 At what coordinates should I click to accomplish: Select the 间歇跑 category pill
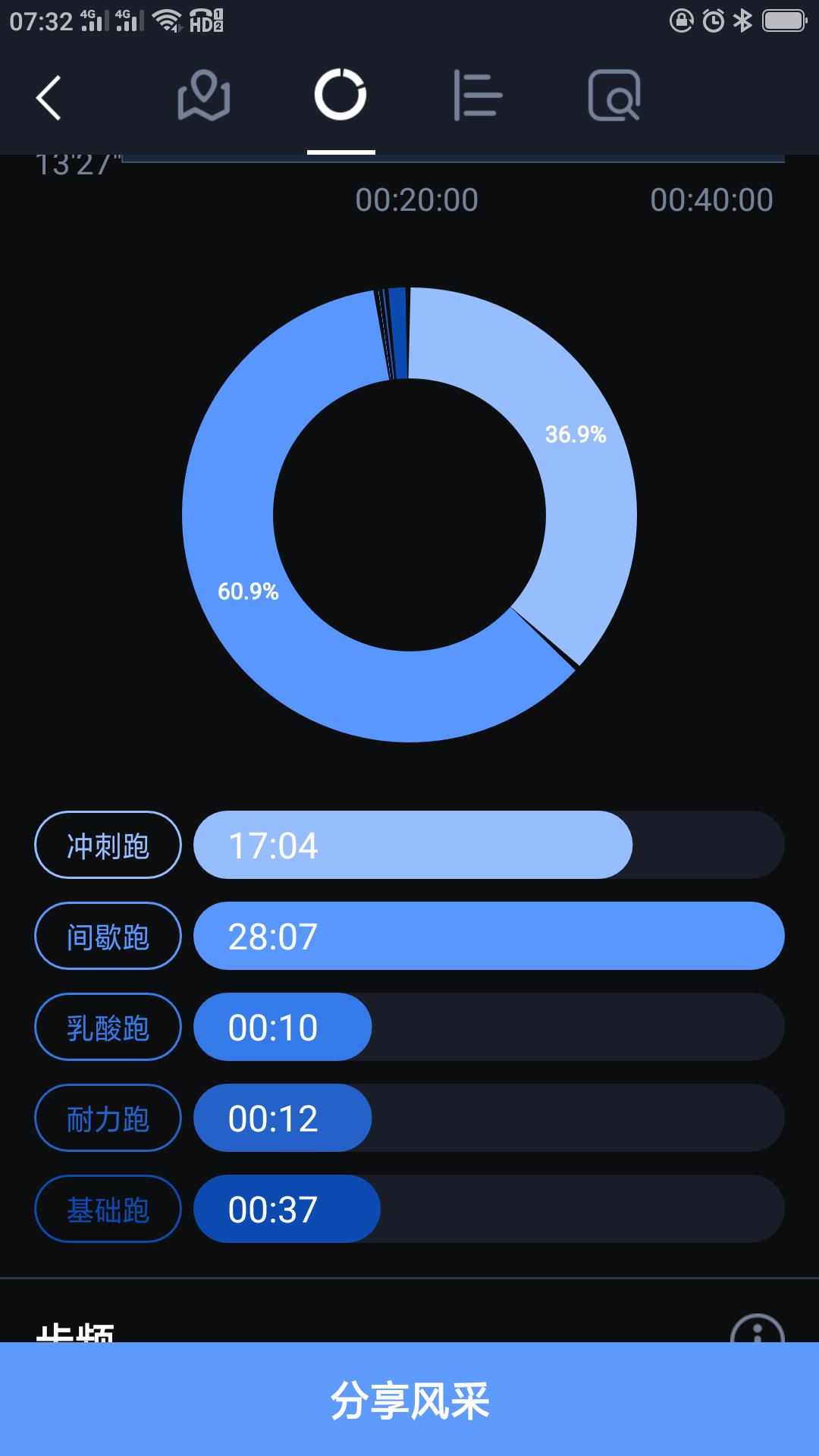[107, 936]
